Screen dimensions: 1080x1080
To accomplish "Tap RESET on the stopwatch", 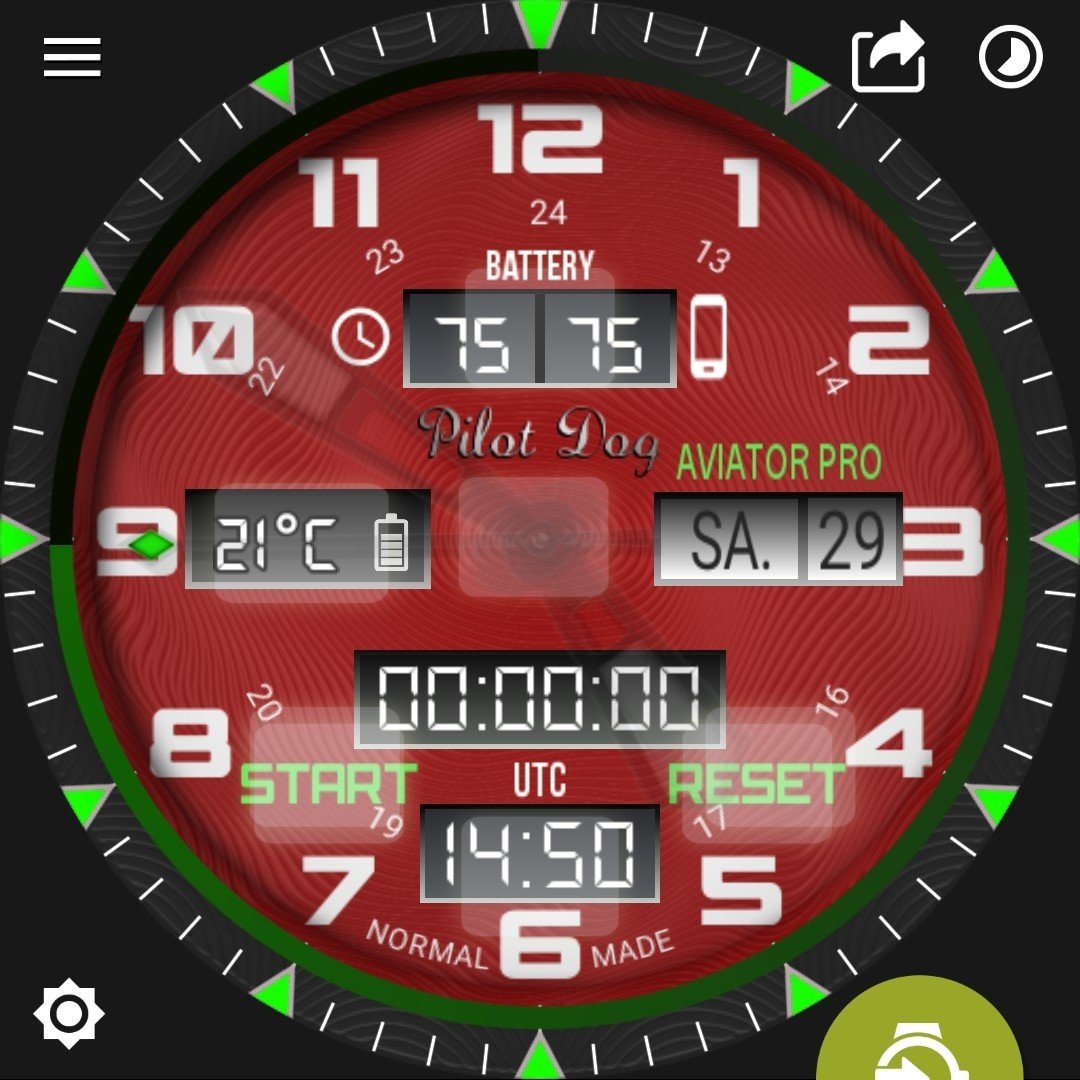I will coord(757,783).
